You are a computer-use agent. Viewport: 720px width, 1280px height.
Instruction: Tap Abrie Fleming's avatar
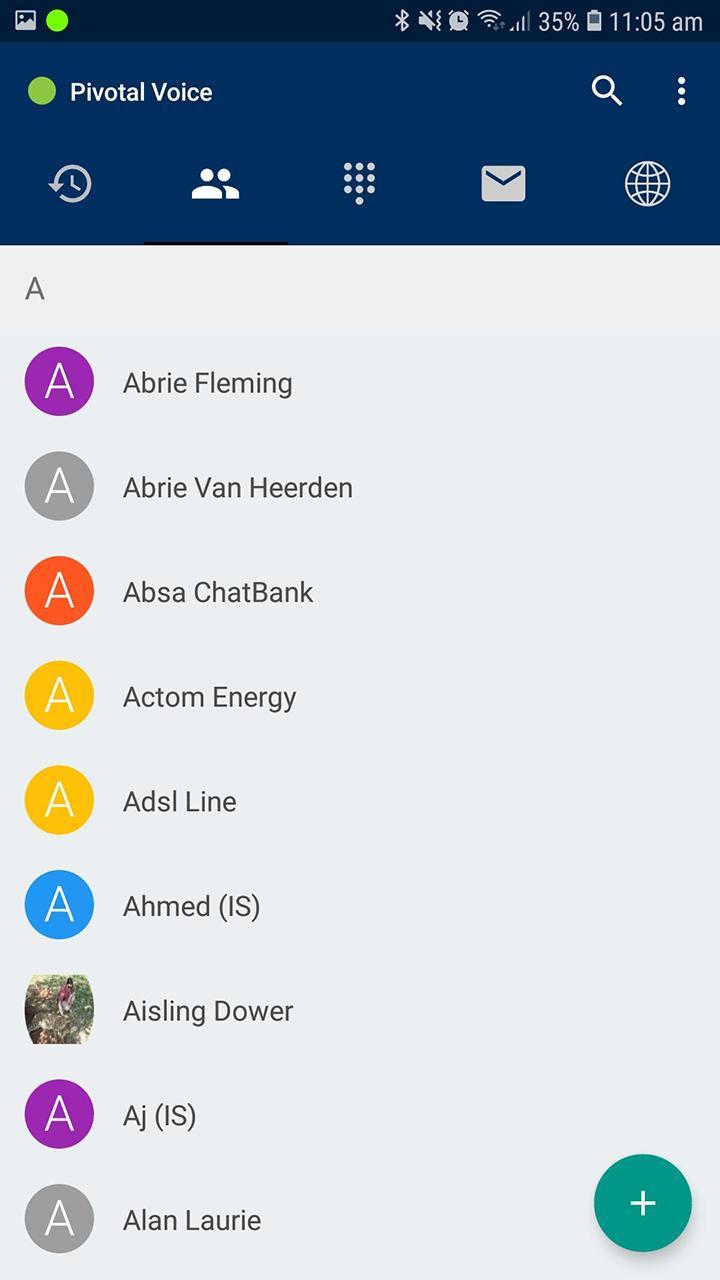point(59,381)
